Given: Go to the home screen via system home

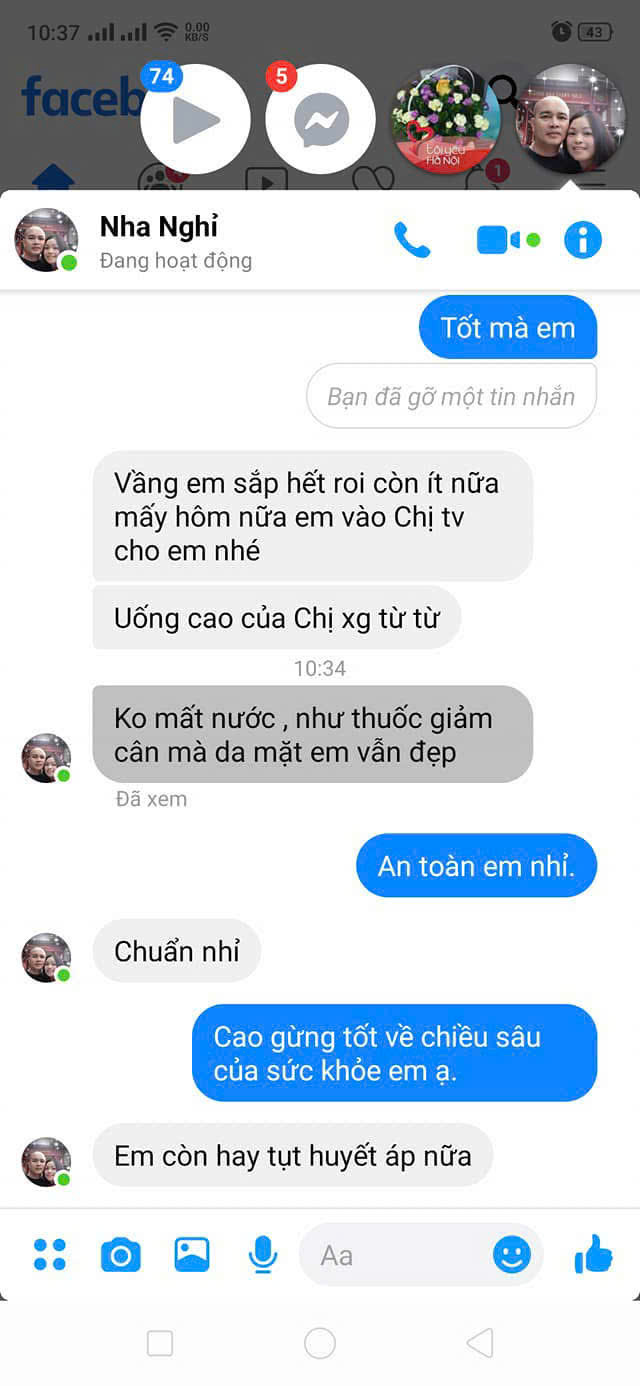Looking at the screenshot, I should point(320,1343).
